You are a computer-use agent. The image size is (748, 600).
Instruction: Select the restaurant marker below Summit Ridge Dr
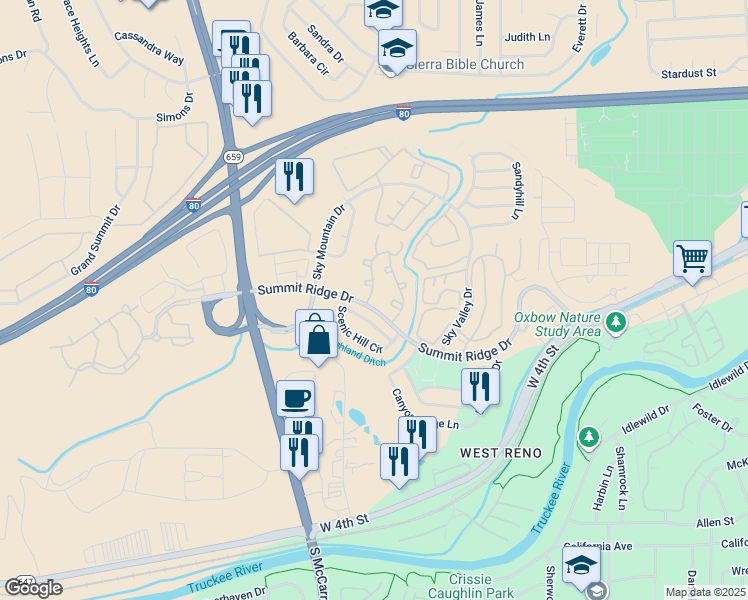pos(480,387)
